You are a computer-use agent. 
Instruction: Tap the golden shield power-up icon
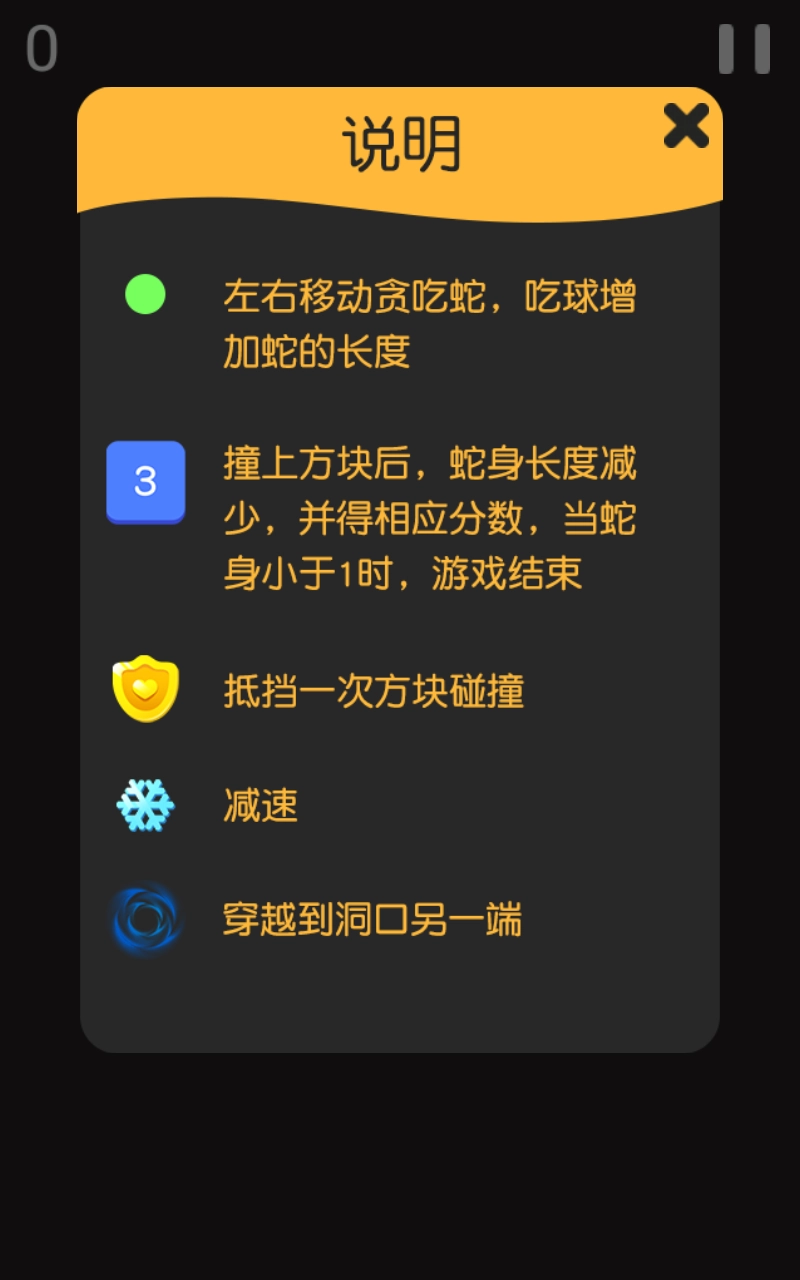pos(145,689)
